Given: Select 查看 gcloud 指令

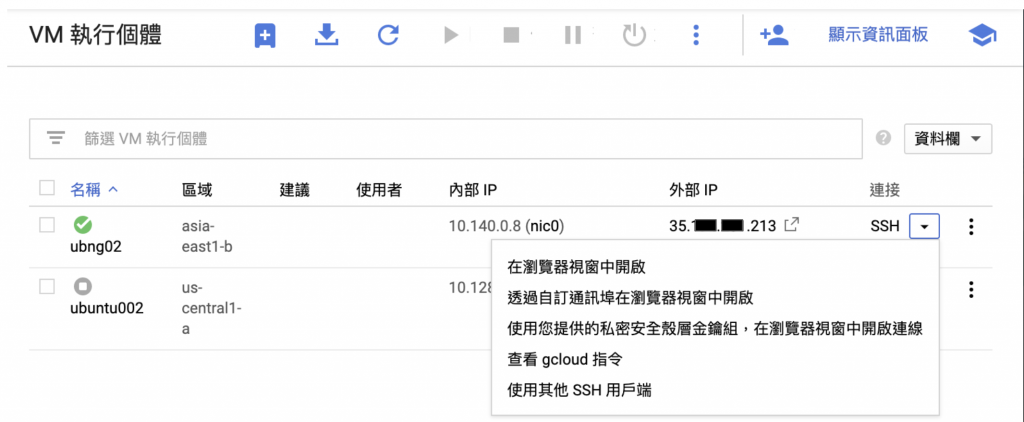Looking at the screenshot, I should pos(565,358).
